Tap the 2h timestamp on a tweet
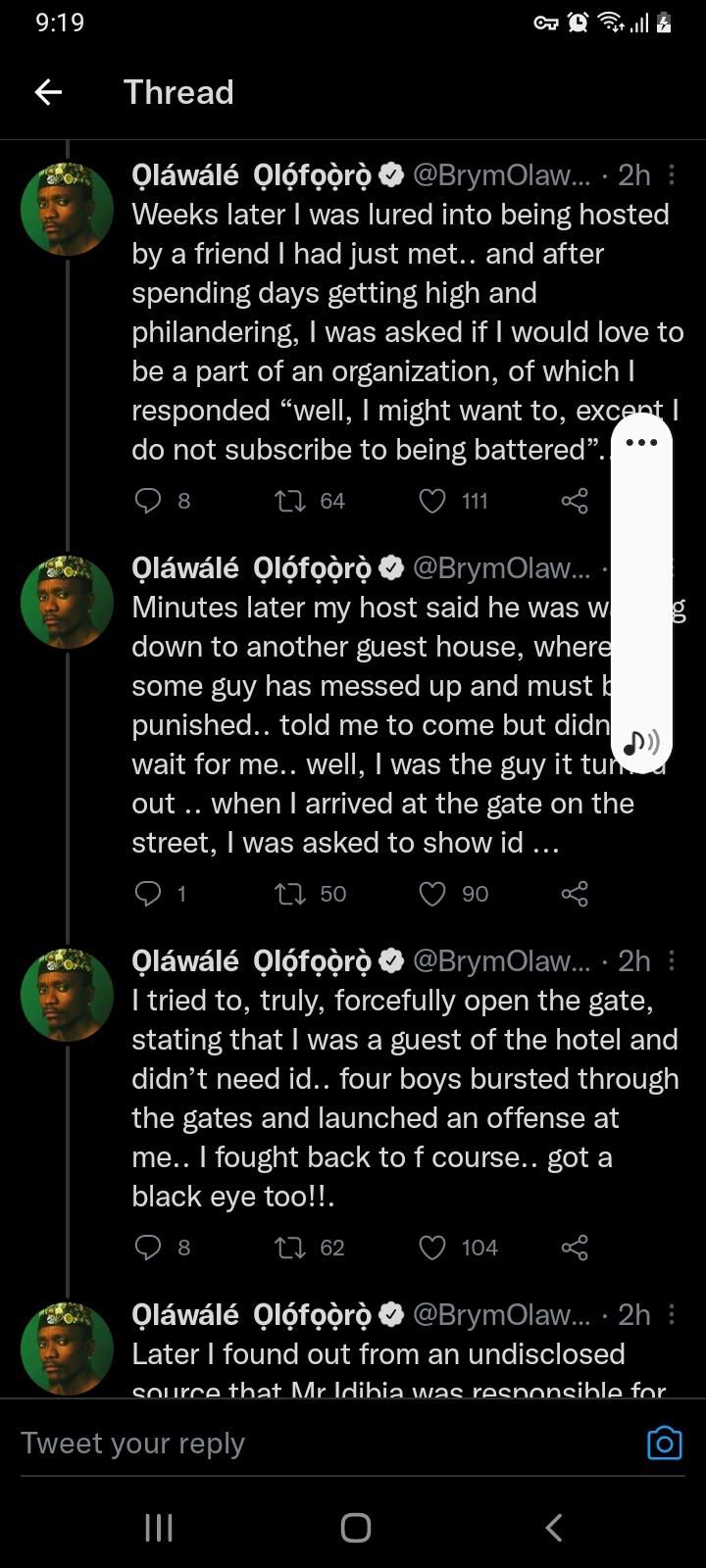The height and width of the screenshot is (1568, 706). tap(633, 174)
